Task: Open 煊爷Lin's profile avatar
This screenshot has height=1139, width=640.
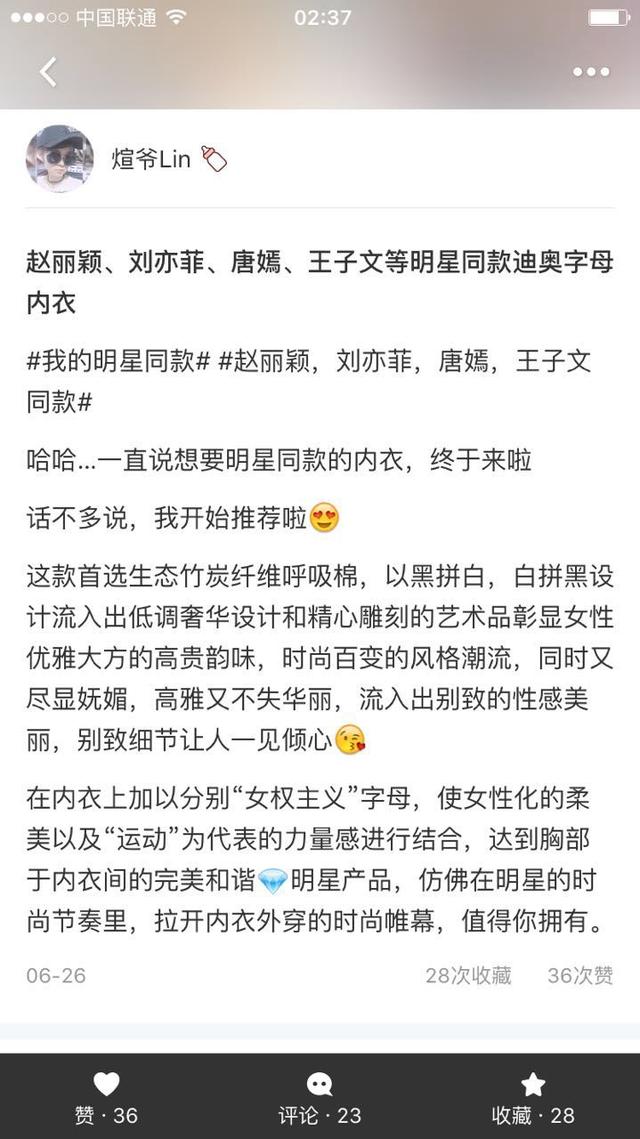Action: [x=60, y=159]
